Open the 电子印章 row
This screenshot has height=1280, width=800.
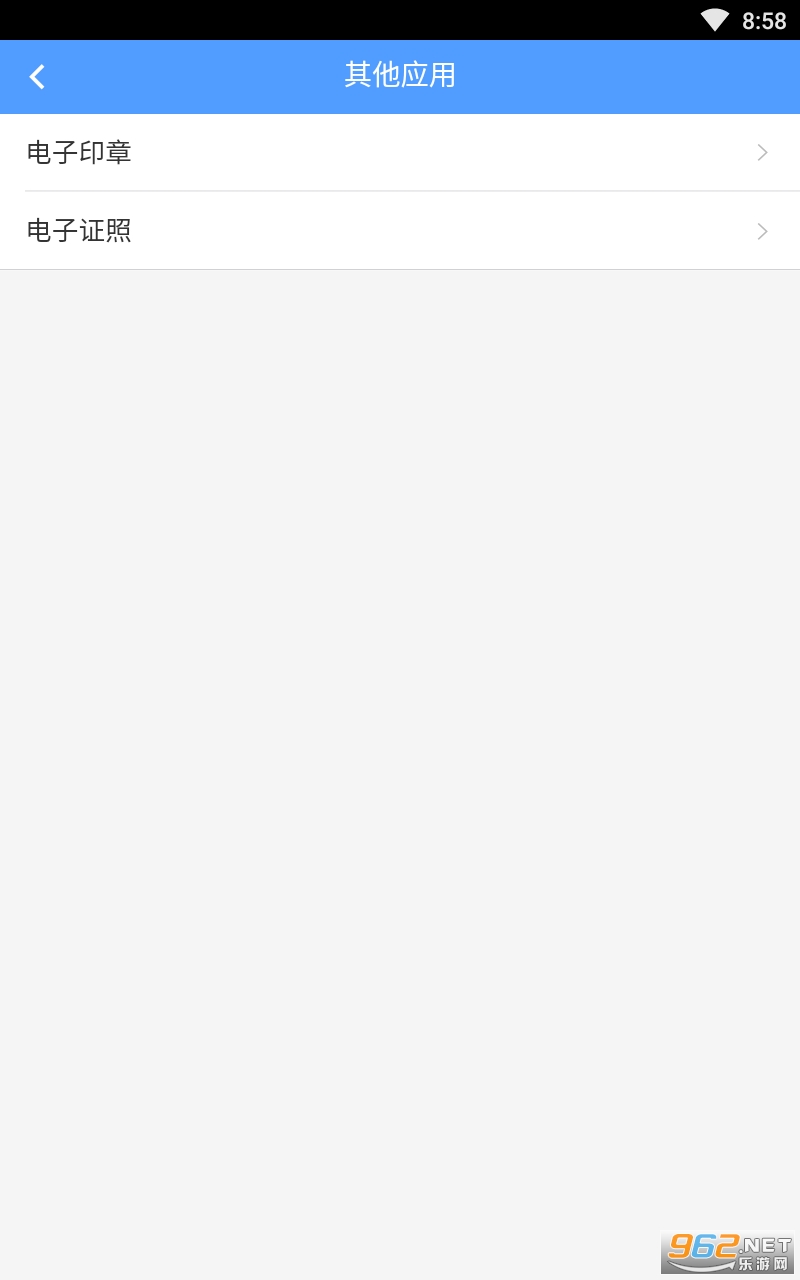click(x=400, y=152)
